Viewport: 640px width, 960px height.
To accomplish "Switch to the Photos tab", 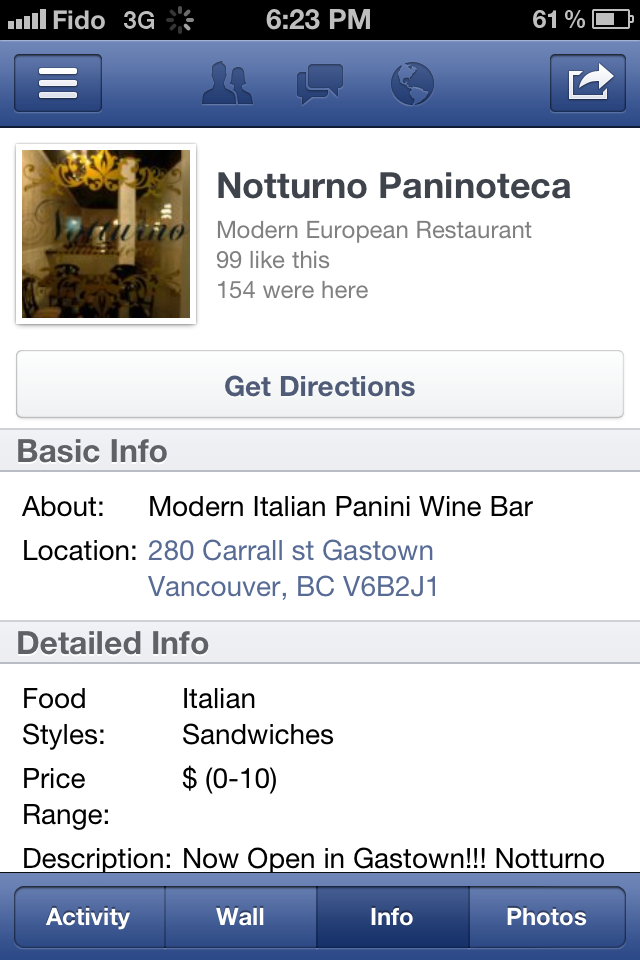I will point(546,917).
